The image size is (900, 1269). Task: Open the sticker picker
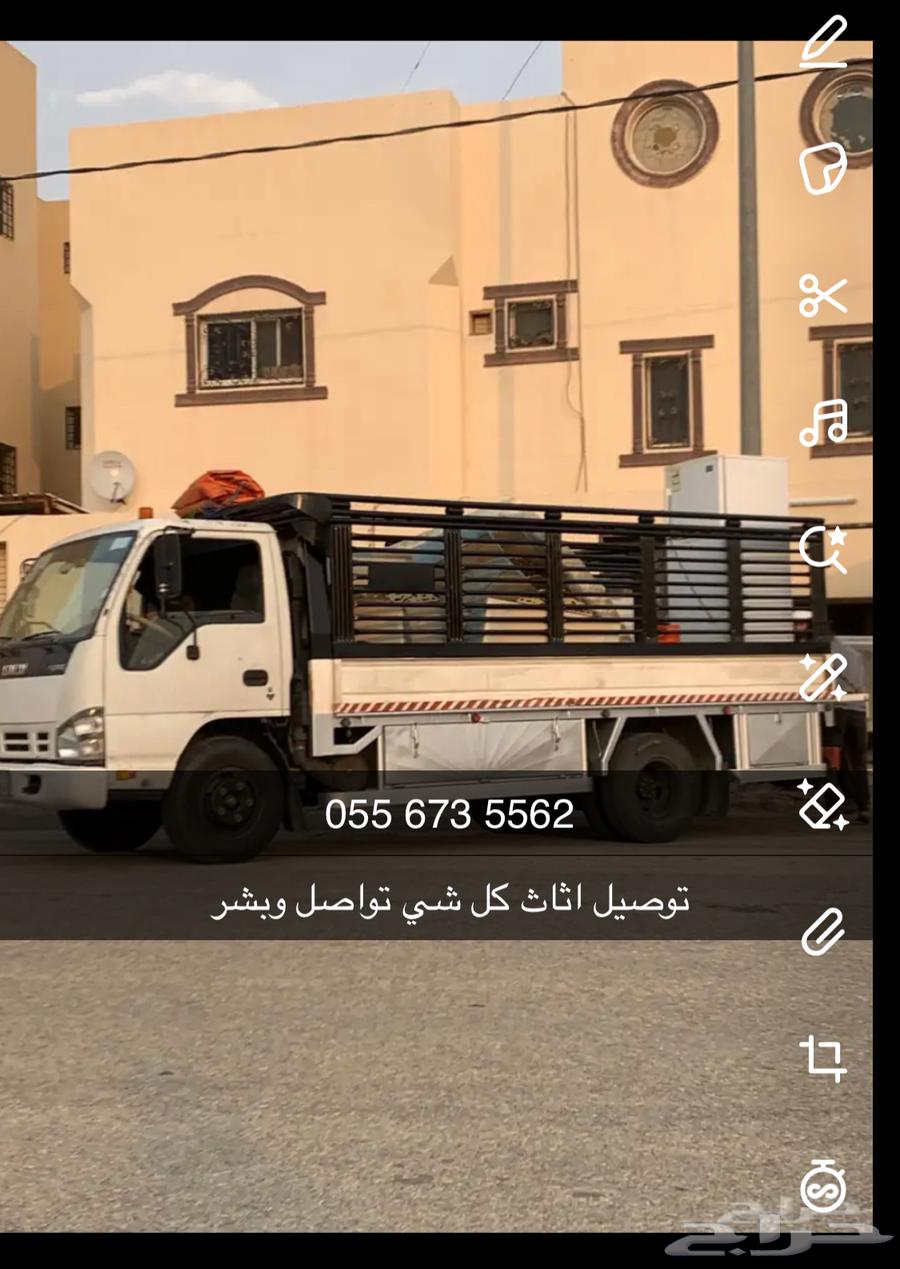point(823,168)
